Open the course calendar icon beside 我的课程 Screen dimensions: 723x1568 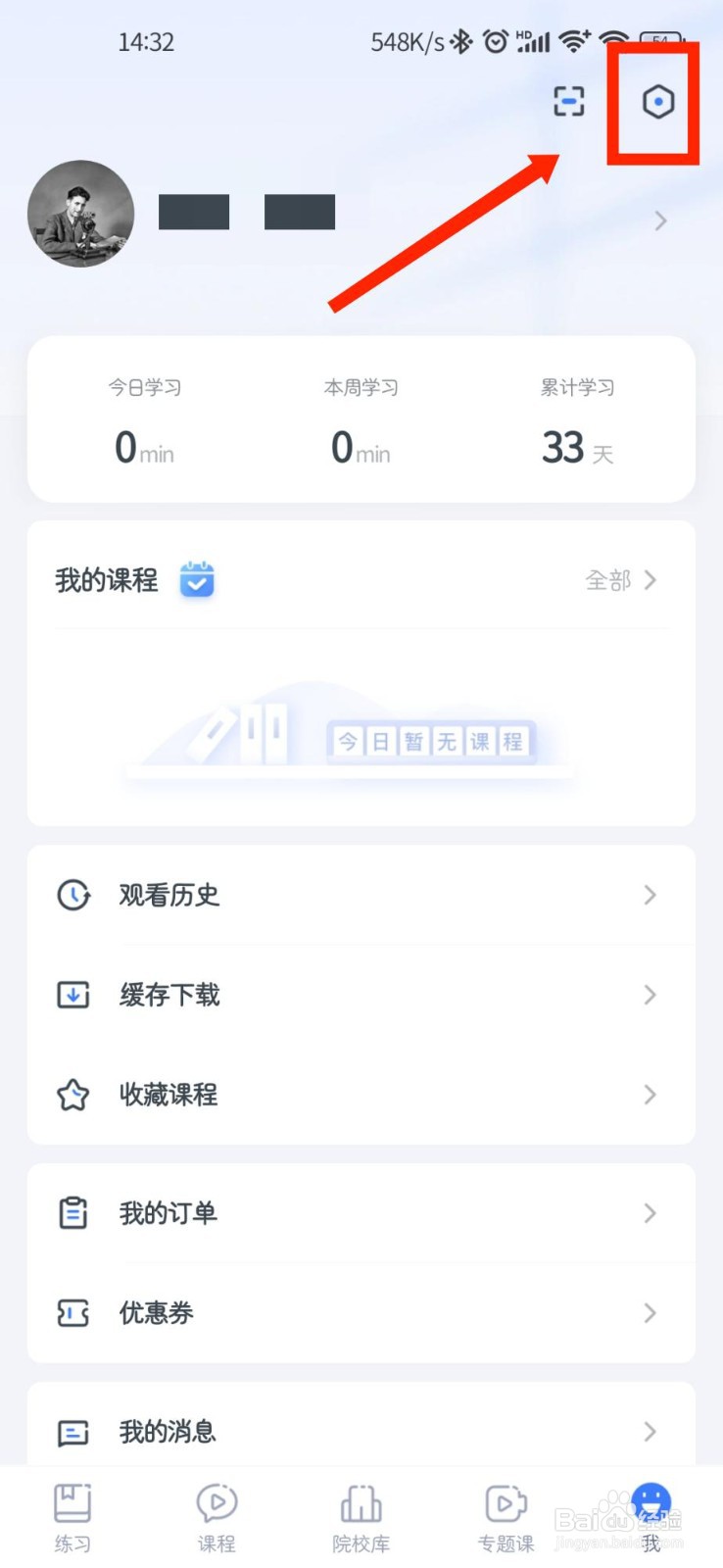click(x=197, y=580)
